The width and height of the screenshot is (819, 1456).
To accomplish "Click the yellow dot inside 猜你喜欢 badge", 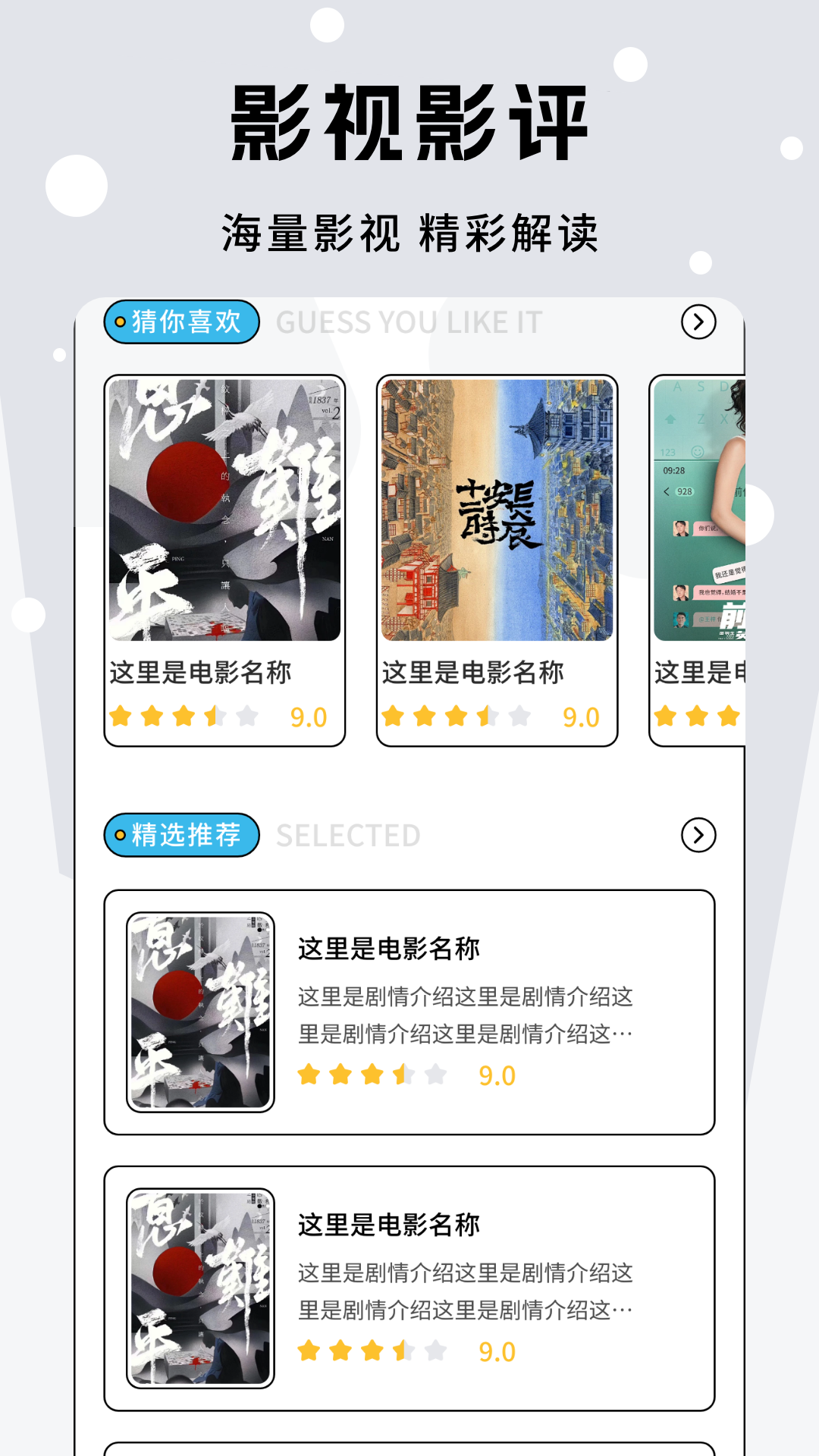I will click(121, 322).
